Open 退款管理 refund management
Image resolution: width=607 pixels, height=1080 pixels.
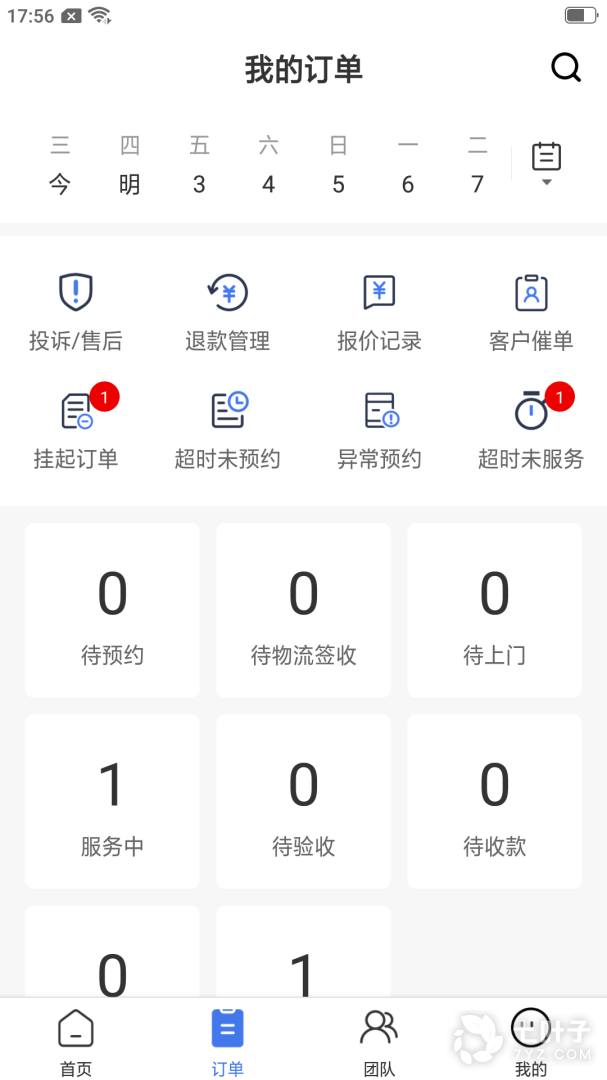pyautogui.click(x=228, y=312)
